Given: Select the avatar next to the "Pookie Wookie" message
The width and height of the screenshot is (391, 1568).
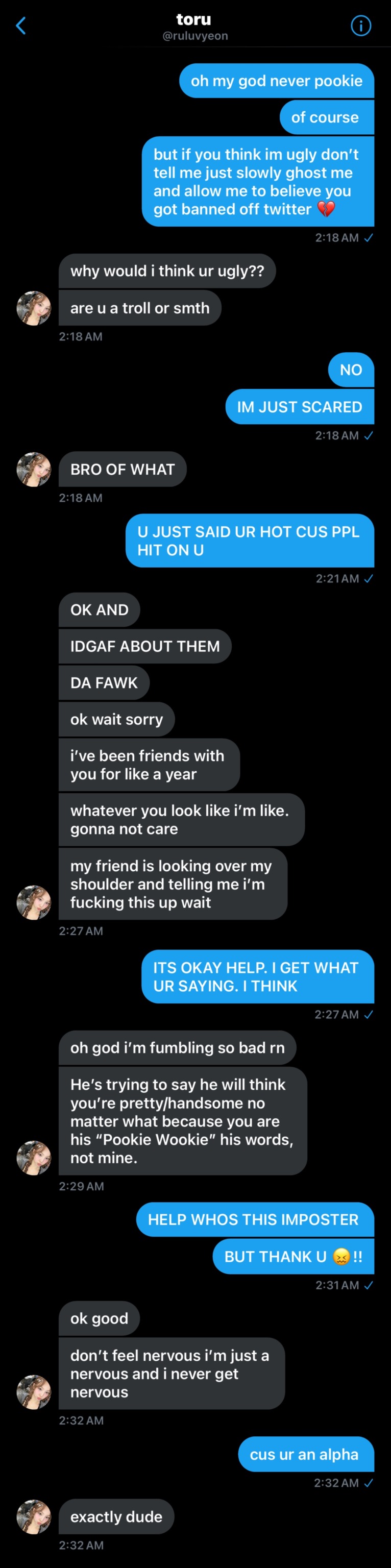Looking at the screenshot, I should coord(34,1157).
